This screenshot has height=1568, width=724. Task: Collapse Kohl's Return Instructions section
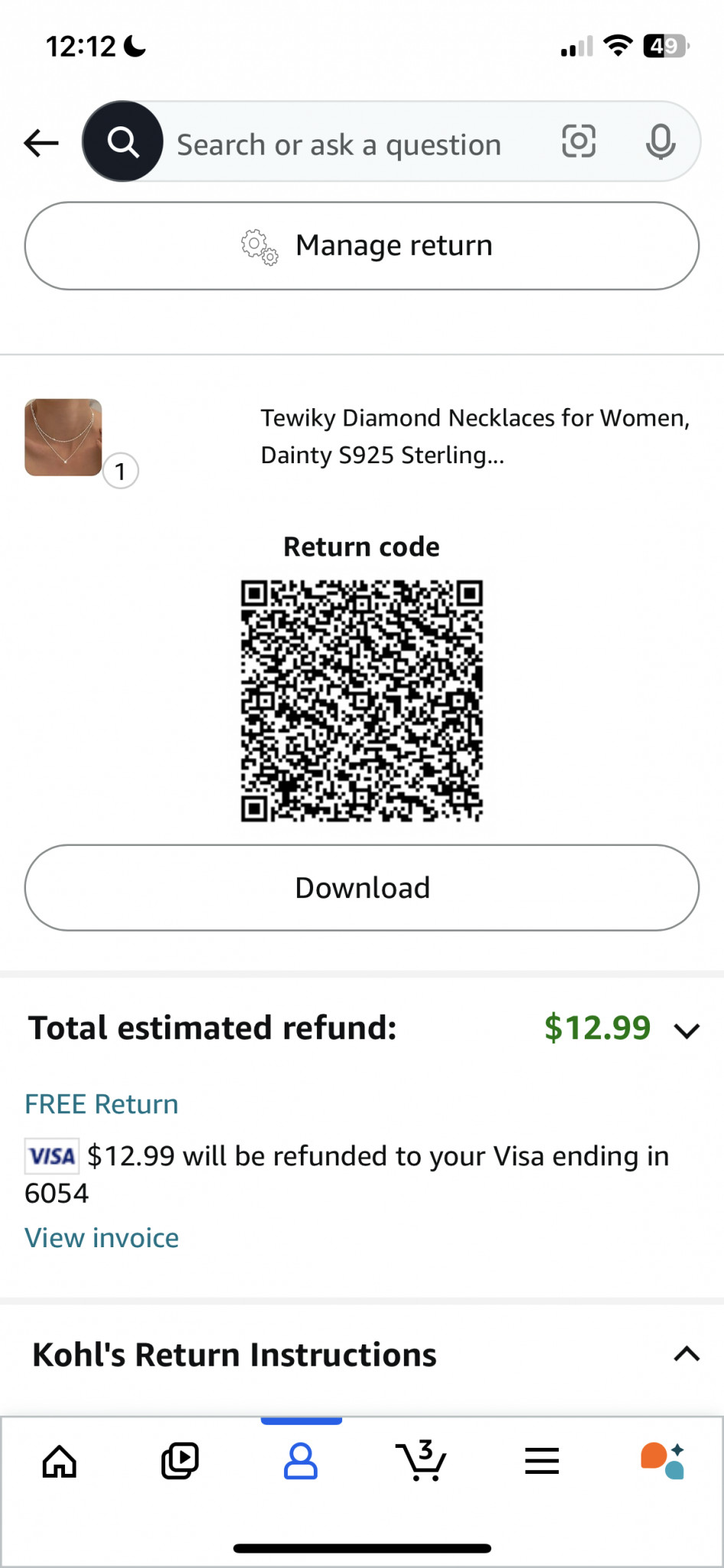point(686,1354)
